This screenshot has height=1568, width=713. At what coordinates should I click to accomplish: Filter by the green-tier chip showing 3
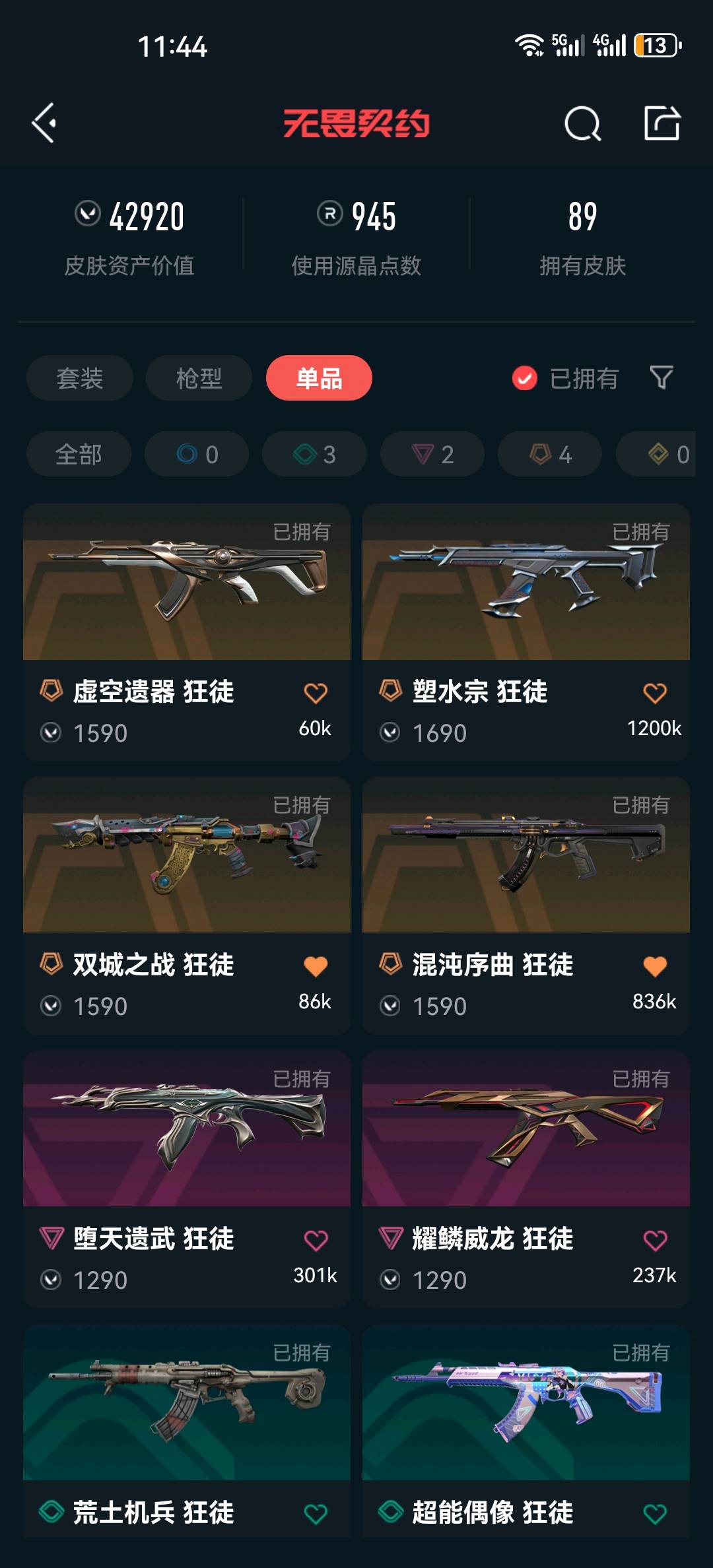pyautogui.click(x=314, y=454)
